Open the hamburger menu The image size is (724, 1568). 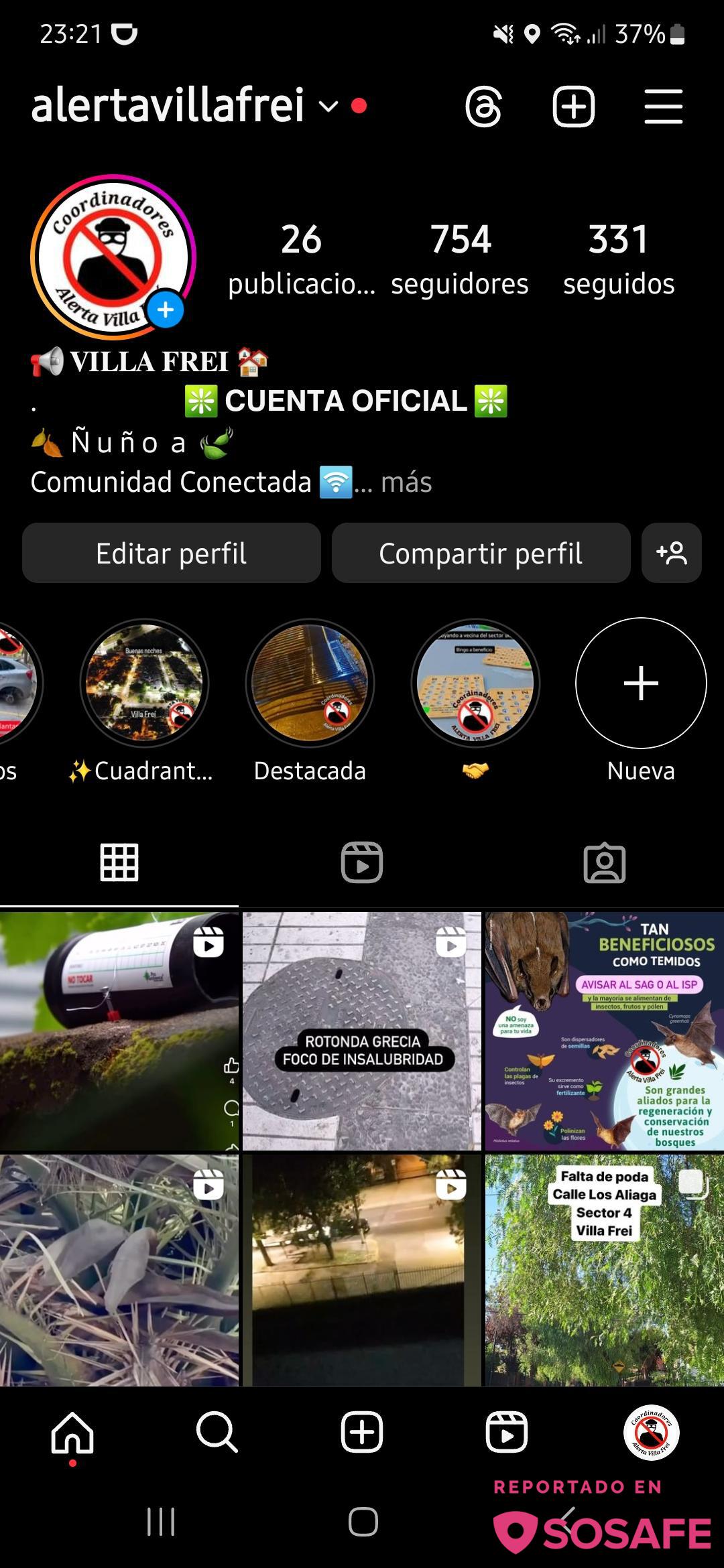(x=663, y=107)
